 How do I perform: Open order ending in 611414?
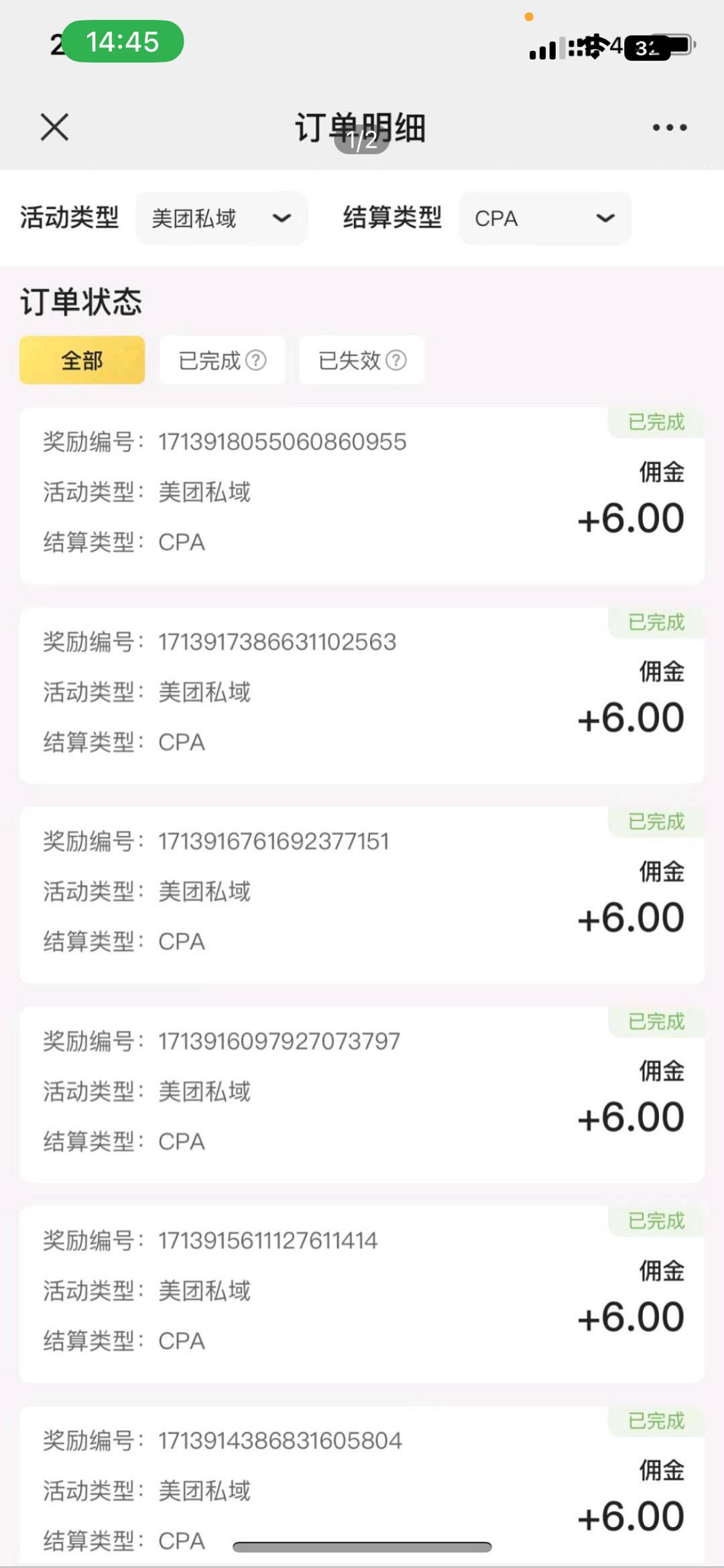coord(361,1294)
